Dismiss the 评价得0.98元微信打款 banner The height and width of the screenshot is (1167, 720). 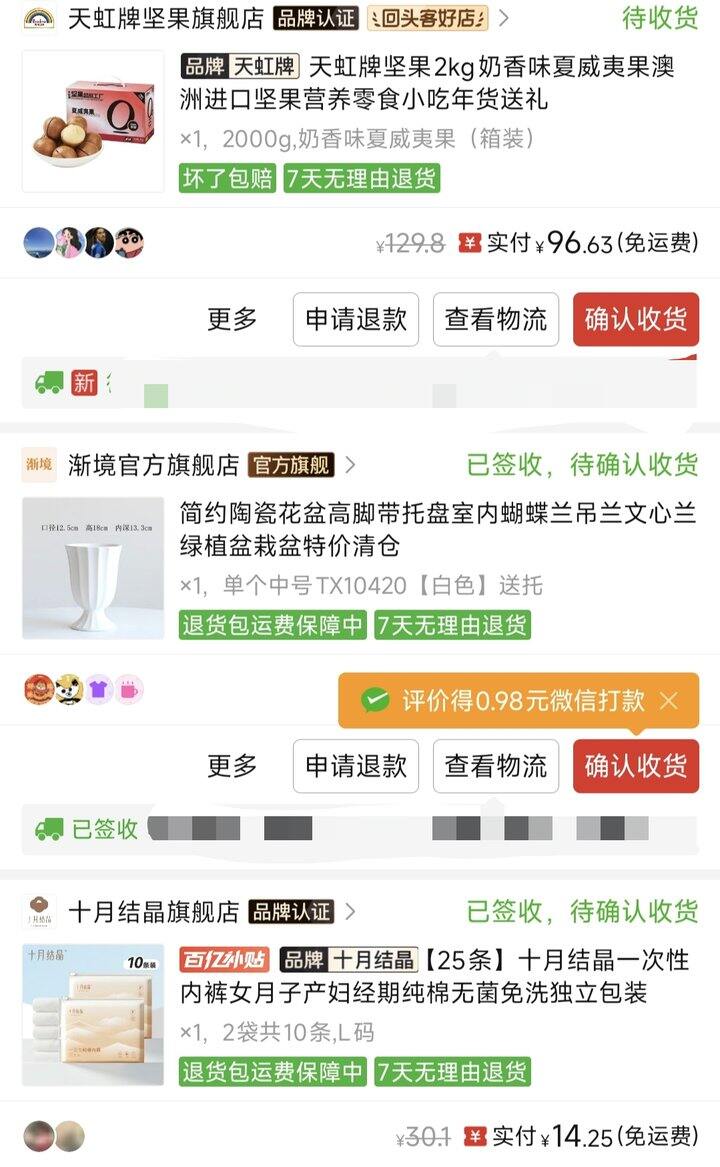(669, 701)
